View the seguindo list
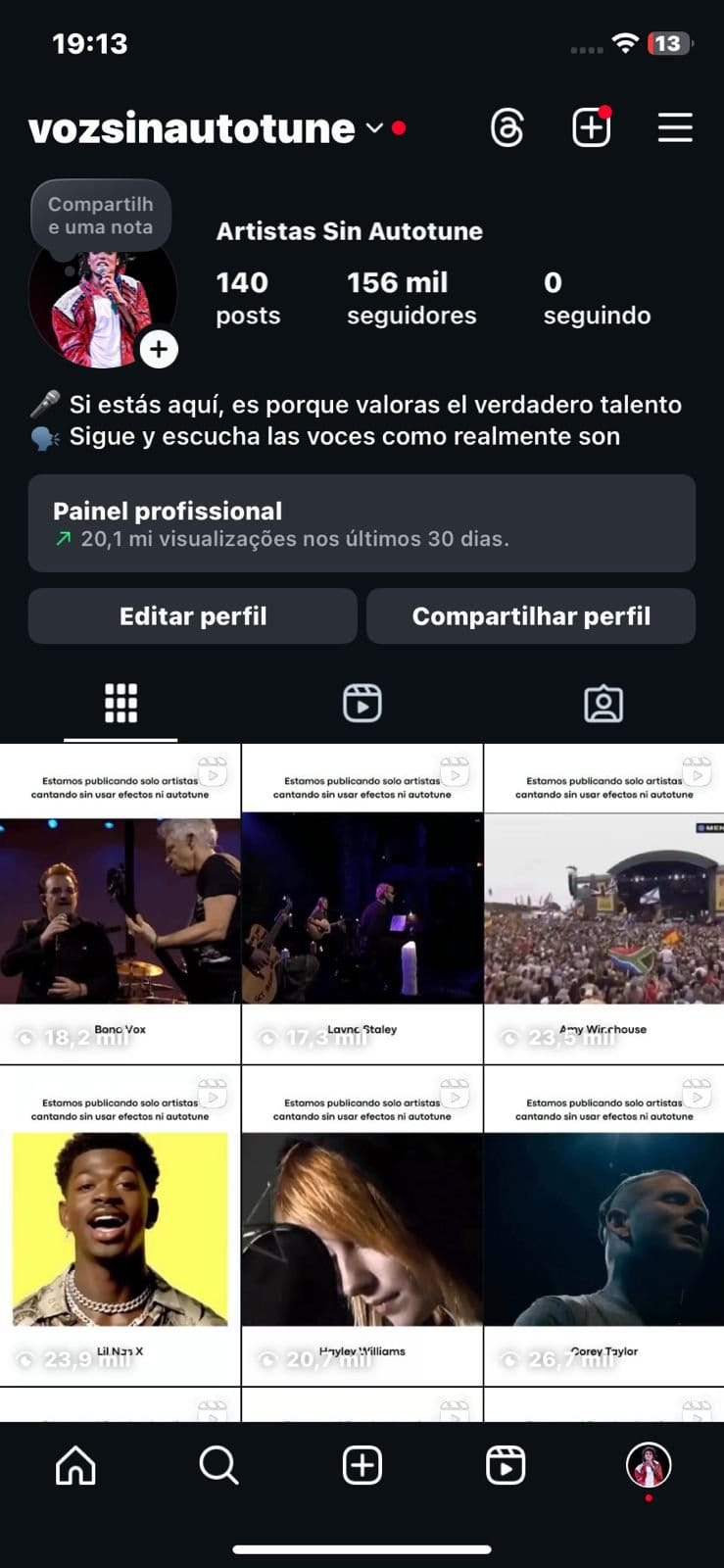Image resolution: width=724 pixels, height=1568 pixels. [x=597, y=298]
